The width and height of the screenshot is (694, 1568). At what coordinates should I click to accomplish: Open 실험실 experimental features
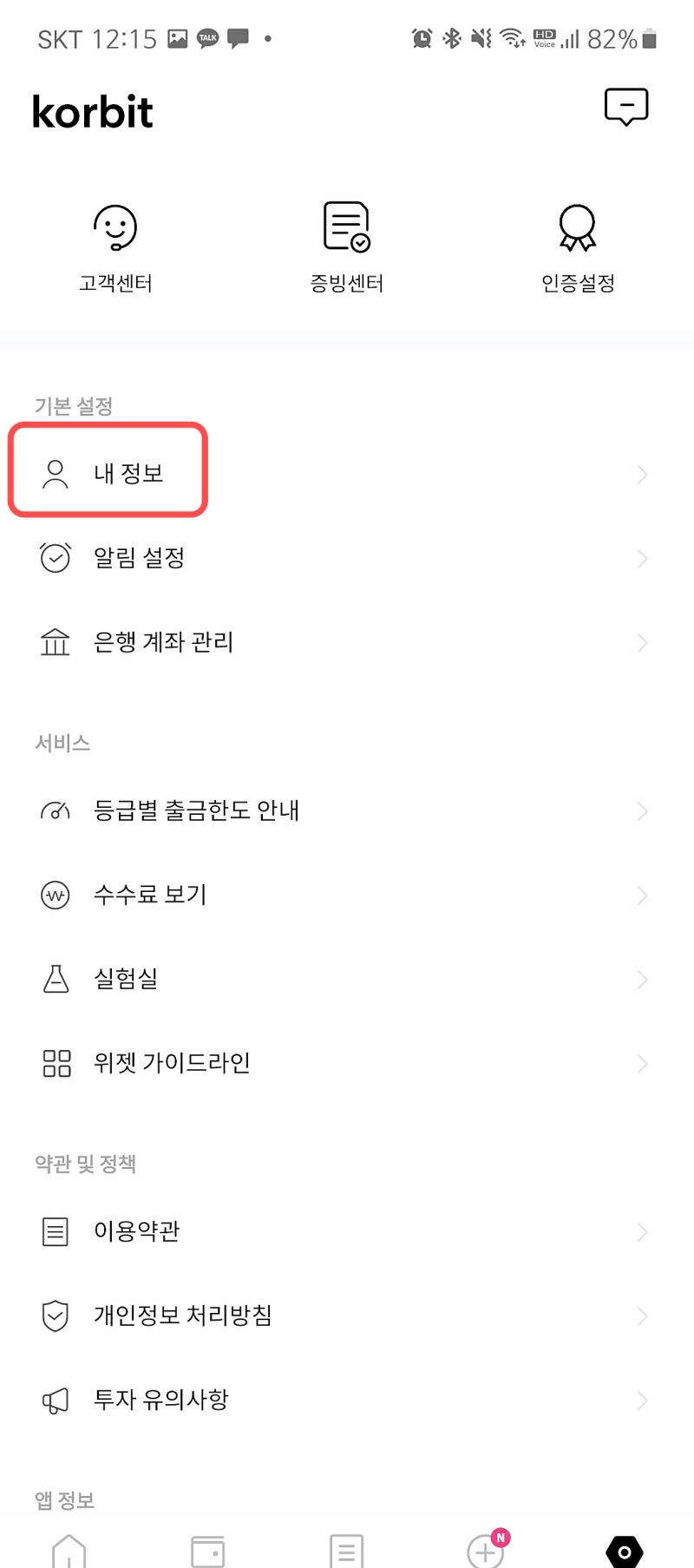point(125,979)
